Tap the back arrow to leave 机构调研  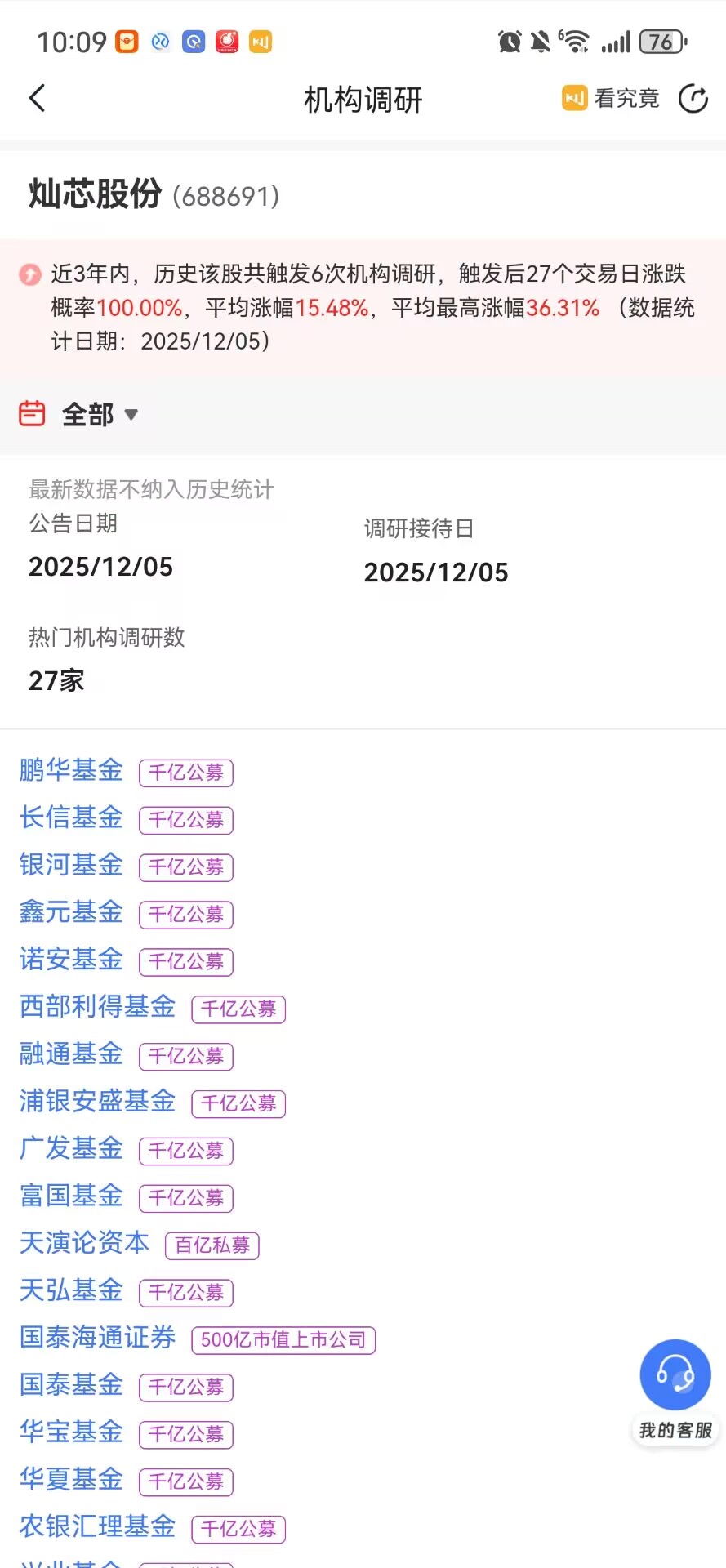click(x=37, y=97)
